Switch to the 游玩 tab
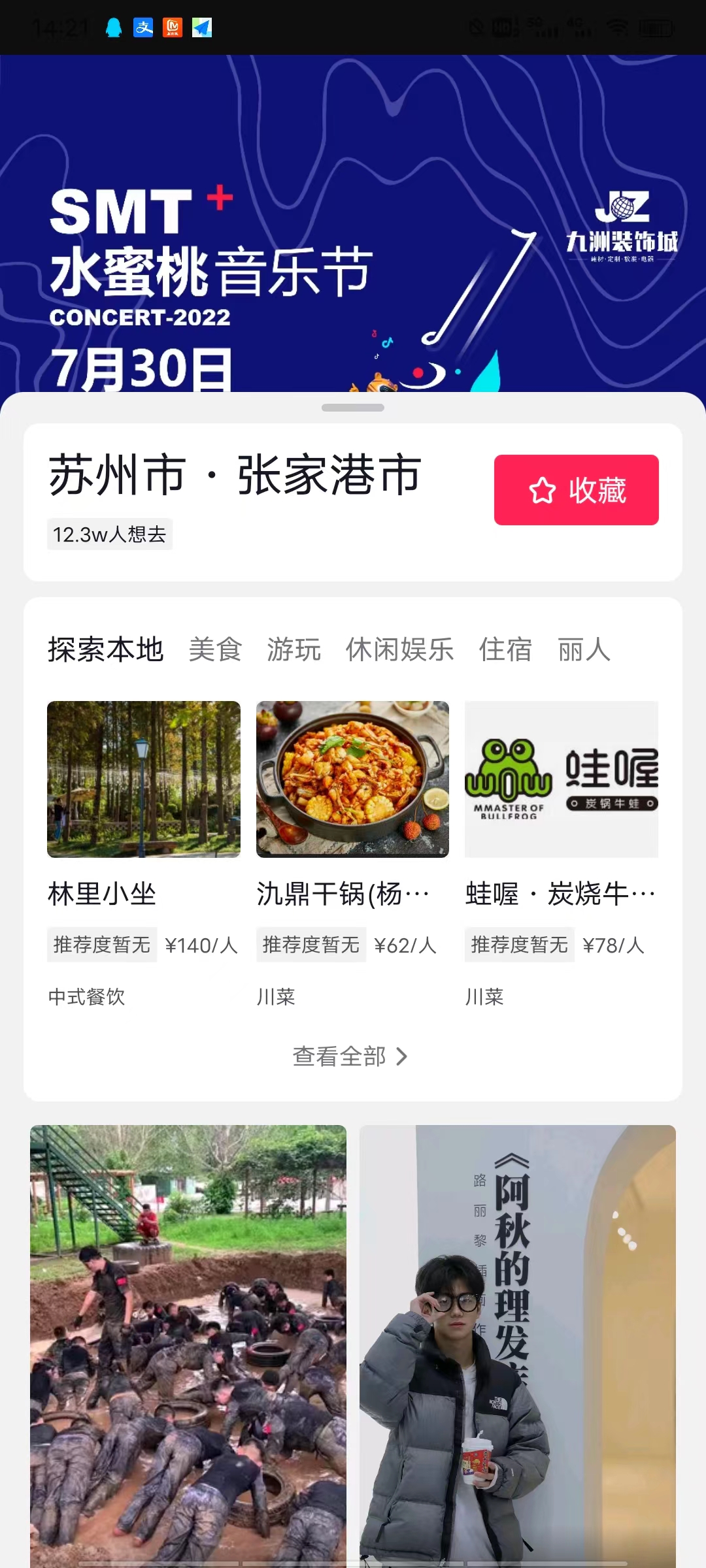This screenshot has height=1568, width=706. click(x=294, y=650)
